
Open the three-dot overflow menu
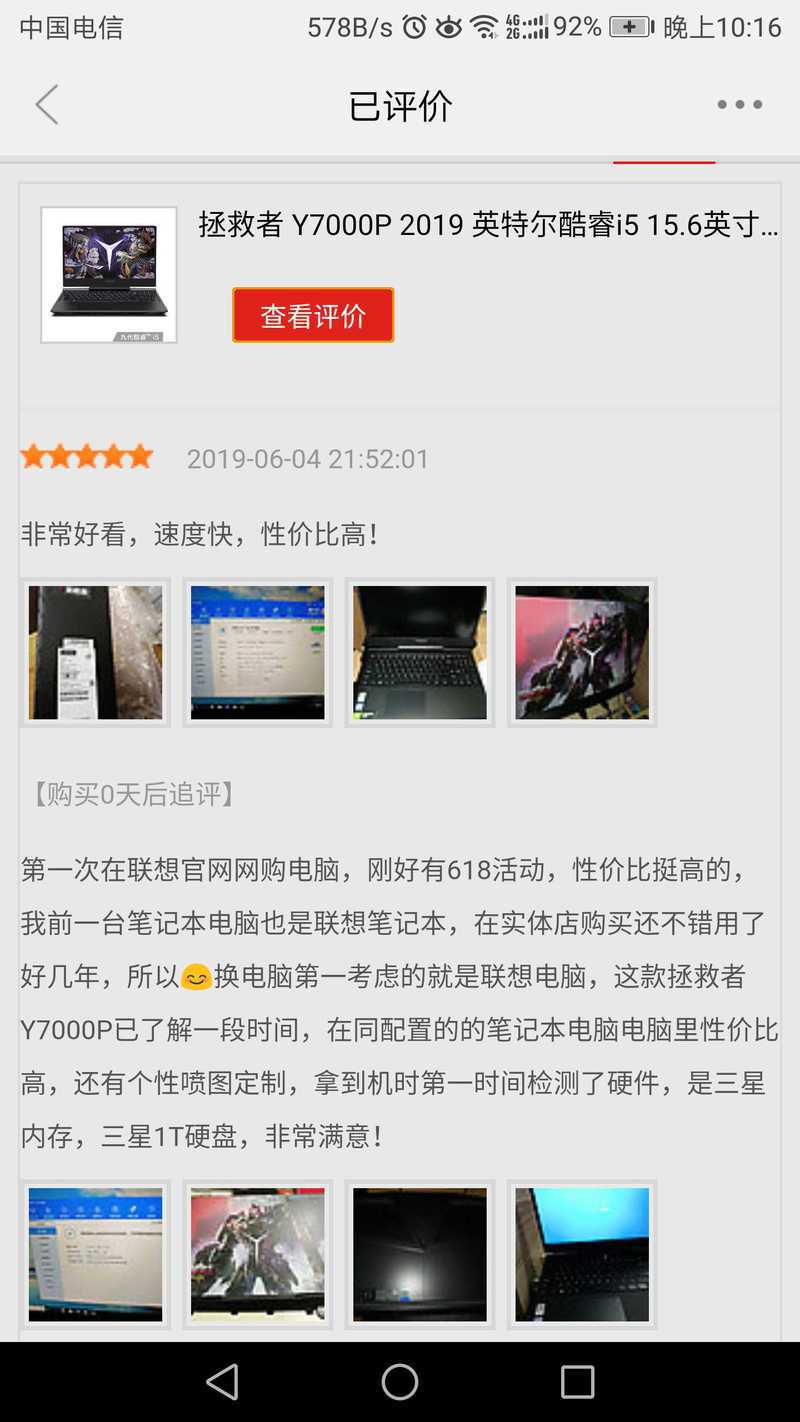[x=739, y=105]
